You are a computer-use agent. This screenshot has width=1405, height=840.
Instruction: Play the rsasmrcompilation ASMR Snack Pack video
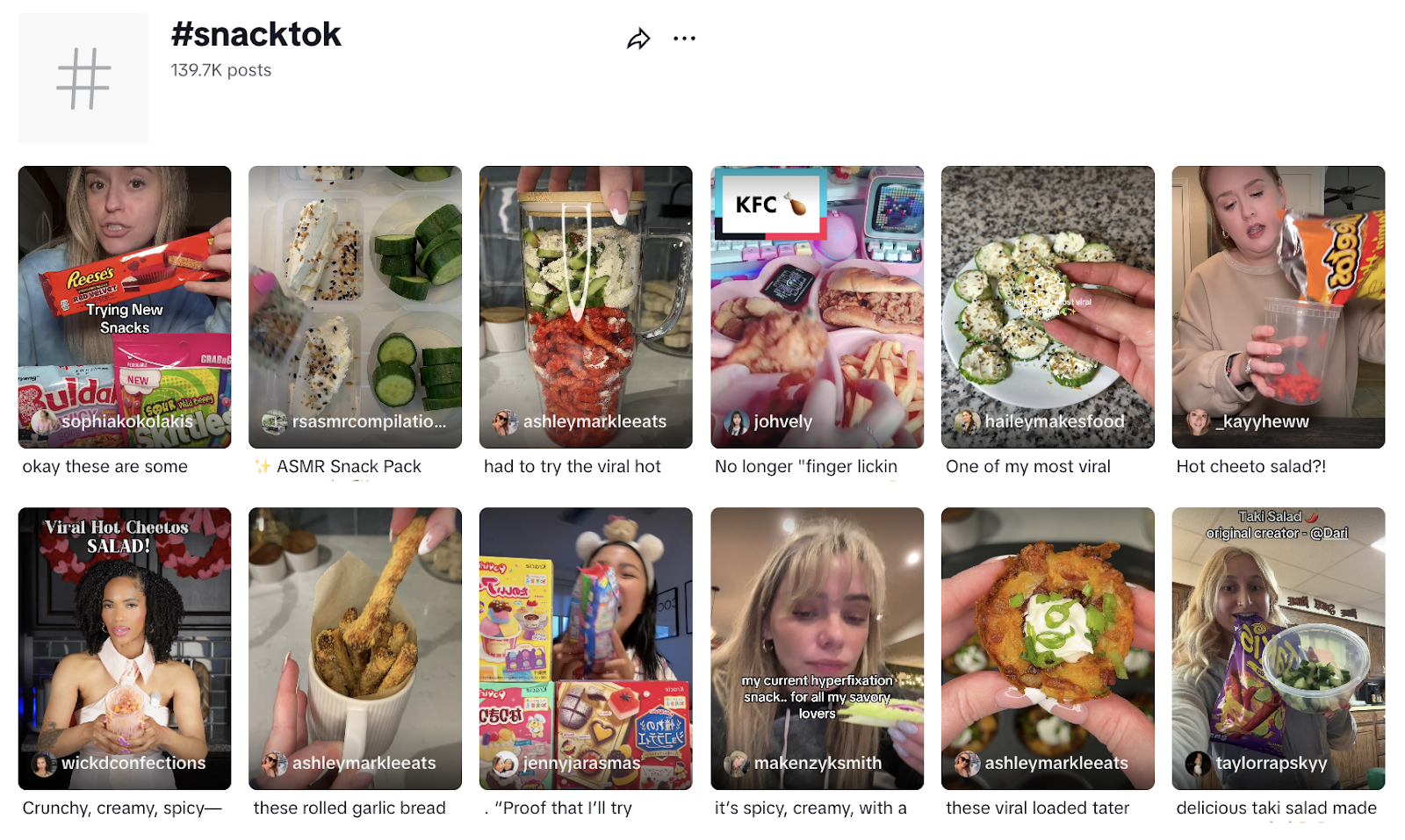pos(355,306)
